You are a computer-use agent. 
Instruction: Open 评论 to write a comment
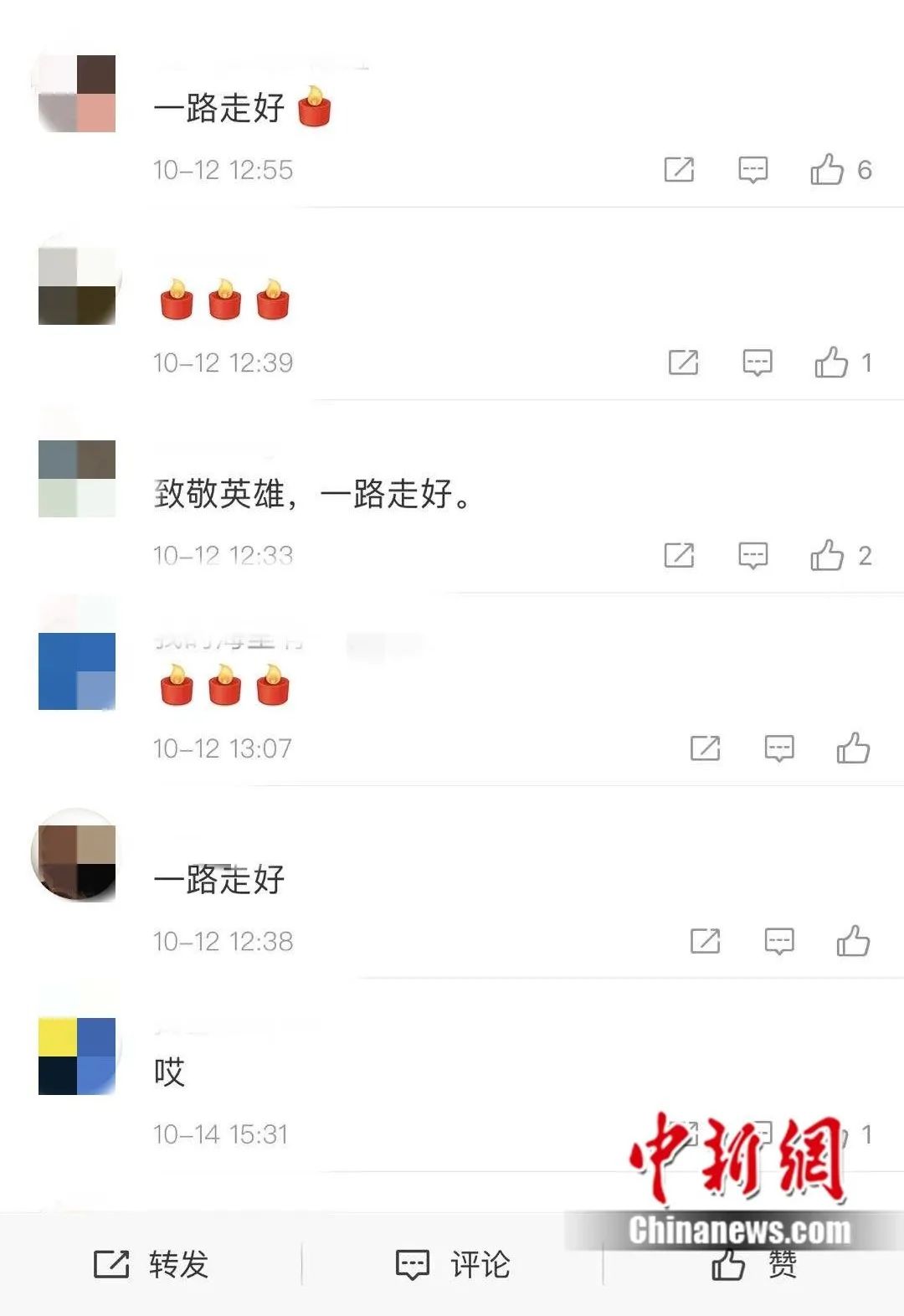[452, 1264]
